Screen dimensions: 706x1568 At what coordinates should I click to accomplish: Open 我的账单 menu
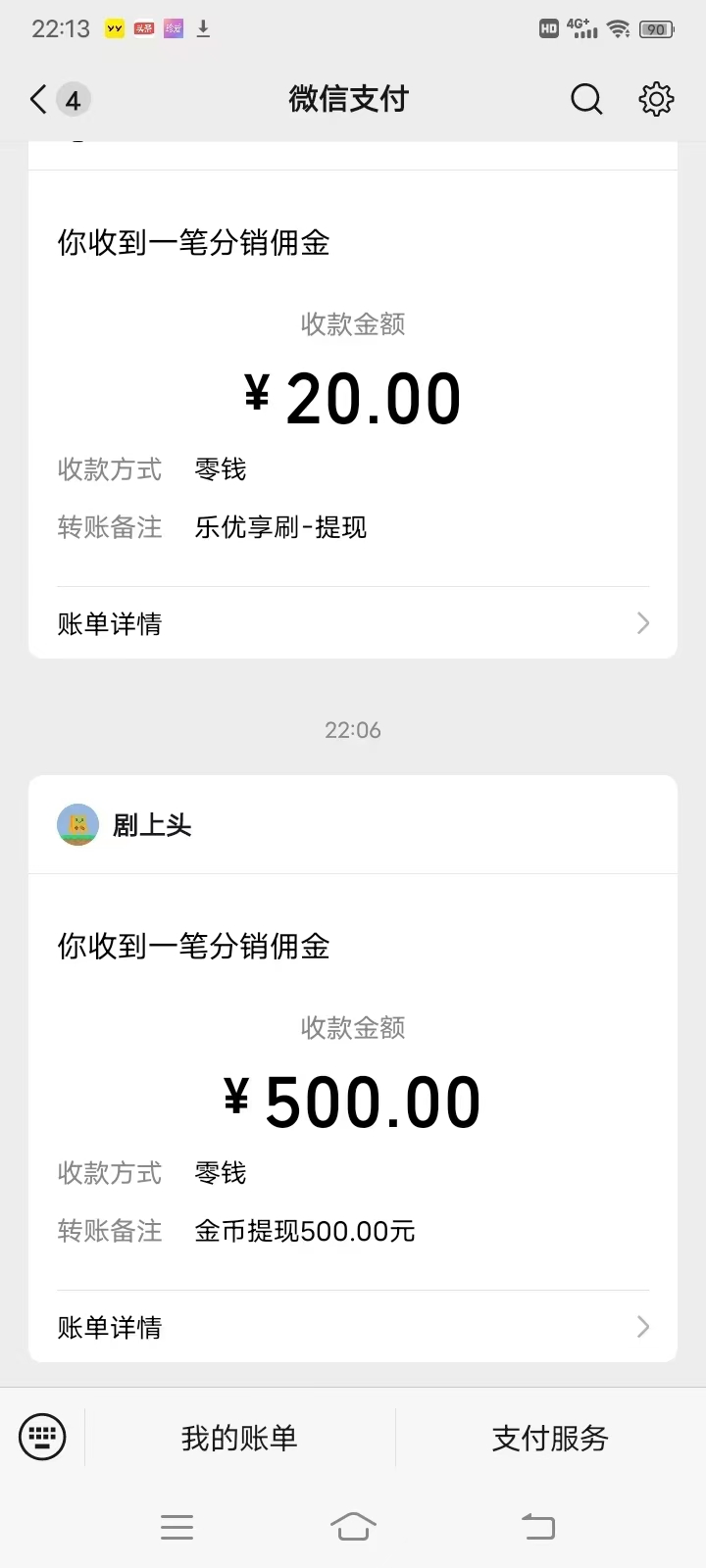coord(239,1438)
